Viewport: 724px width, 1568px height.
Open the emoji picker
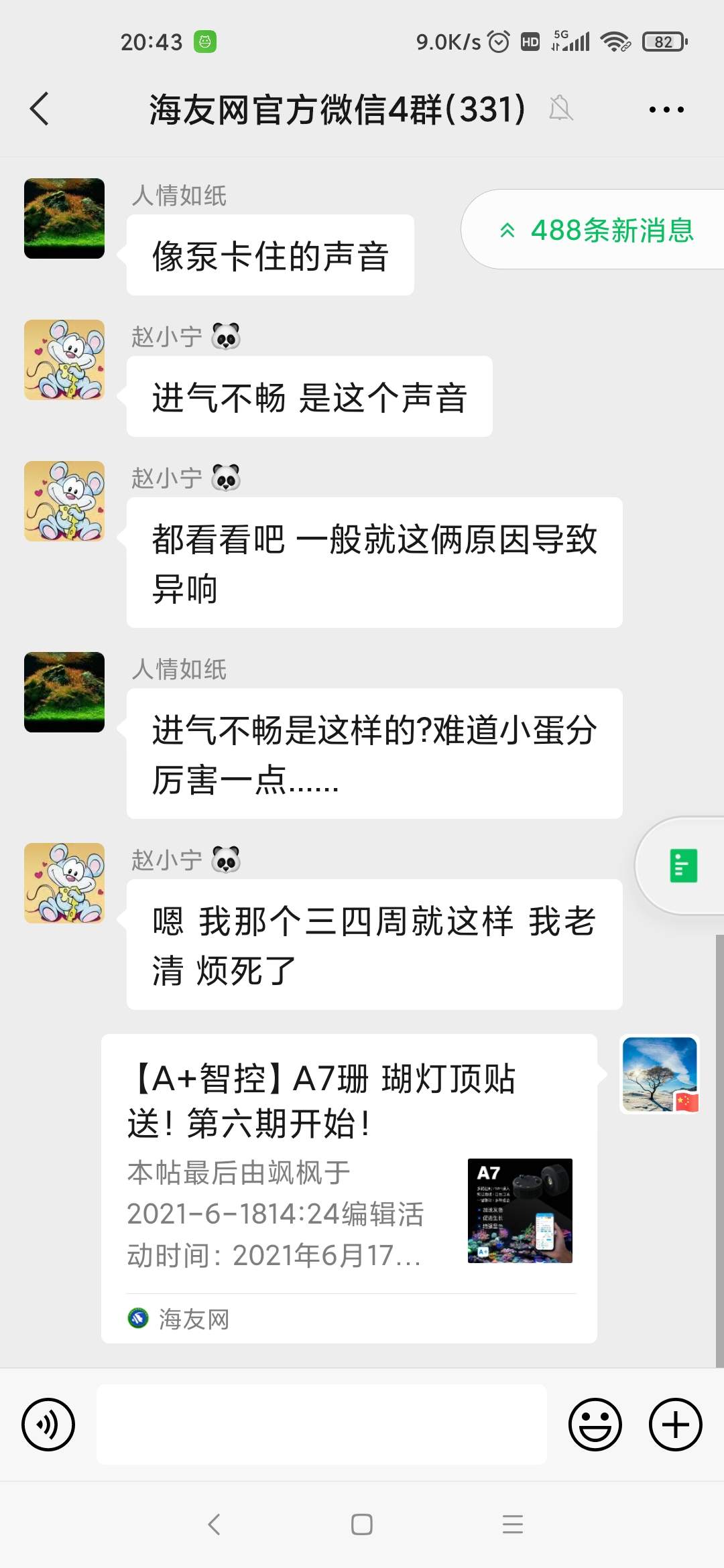(x=595, y=1424)
